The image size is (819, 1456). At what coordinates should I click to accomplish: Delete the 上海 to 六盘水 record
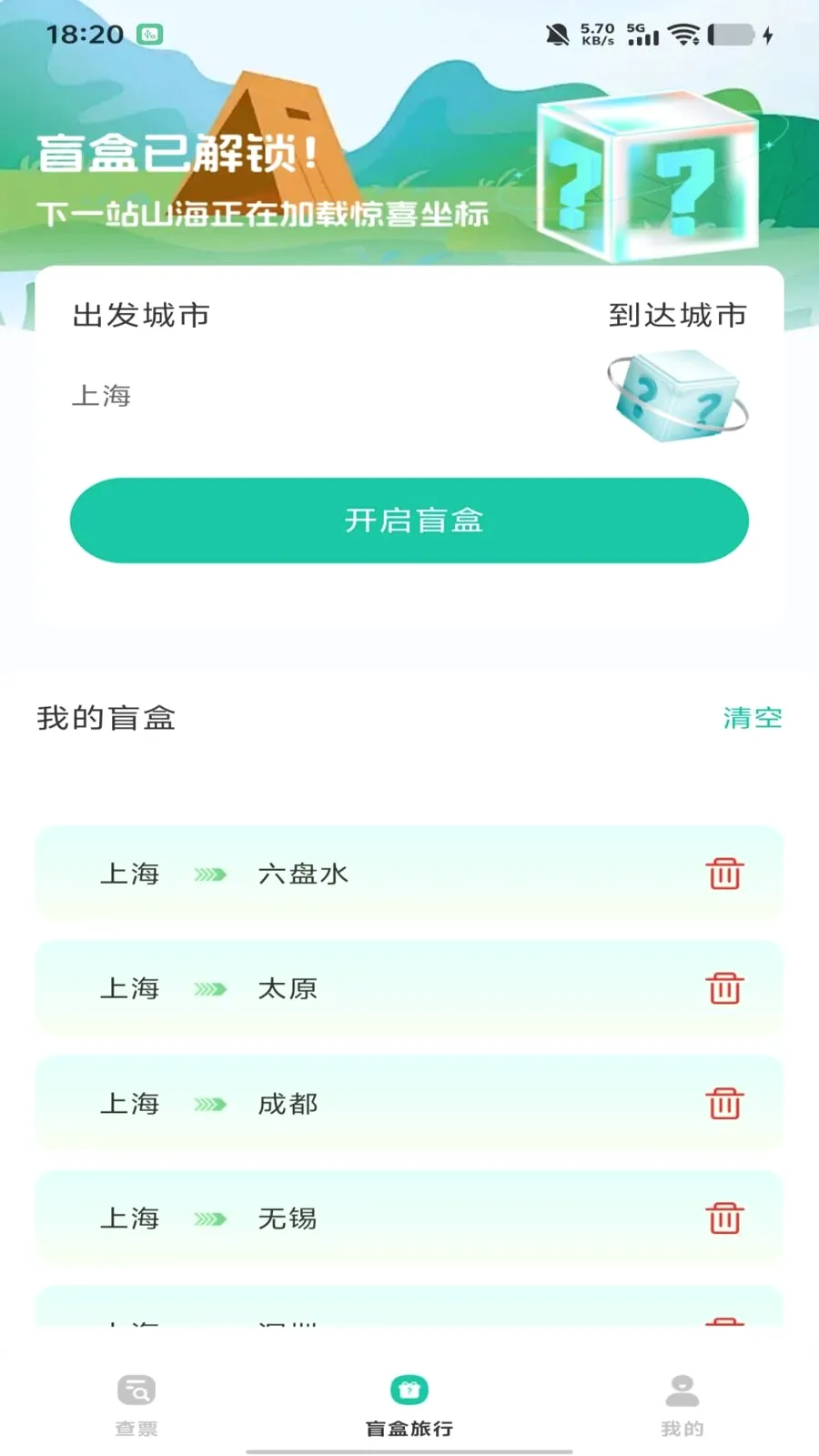tap(725, 874)
